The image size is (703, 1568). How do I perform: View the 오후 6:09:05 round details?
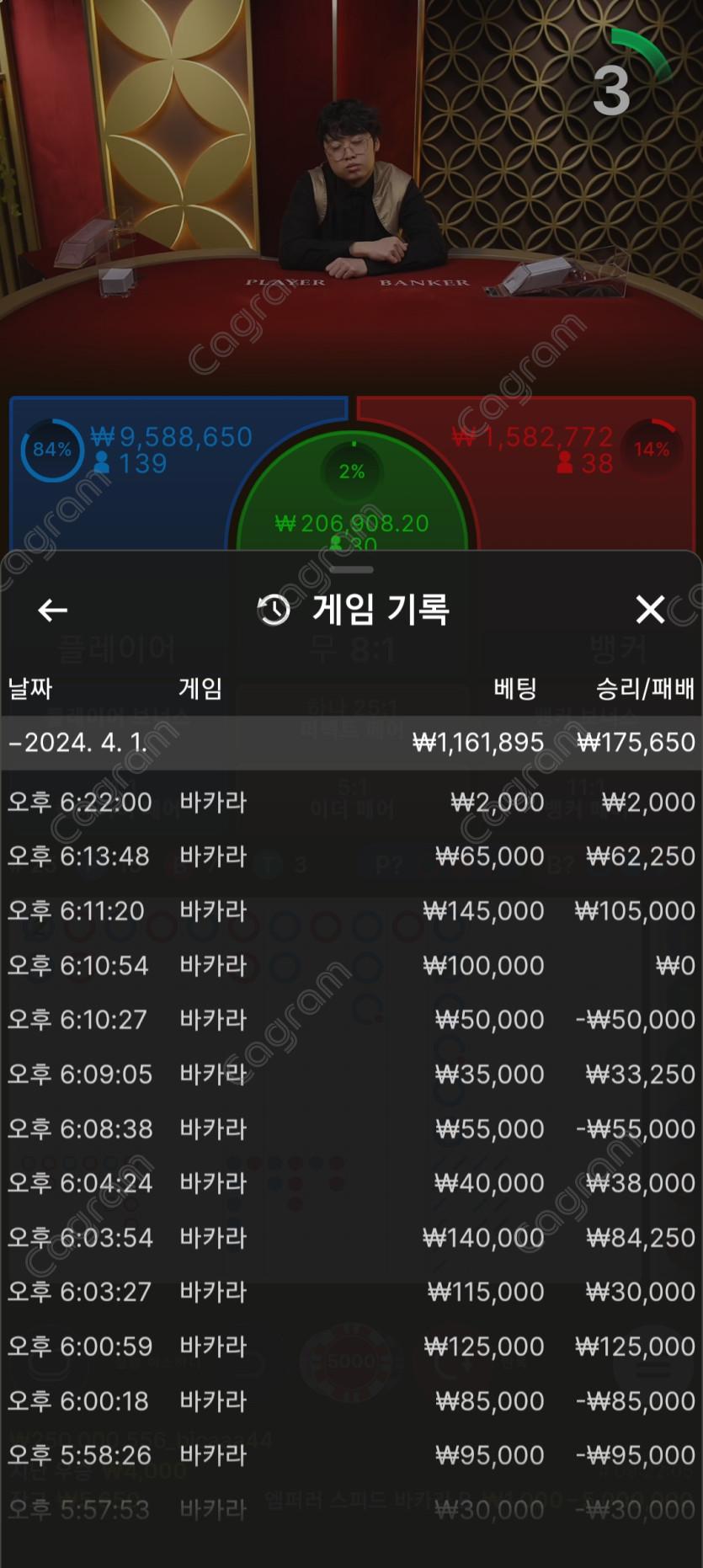coord(351,1075)
